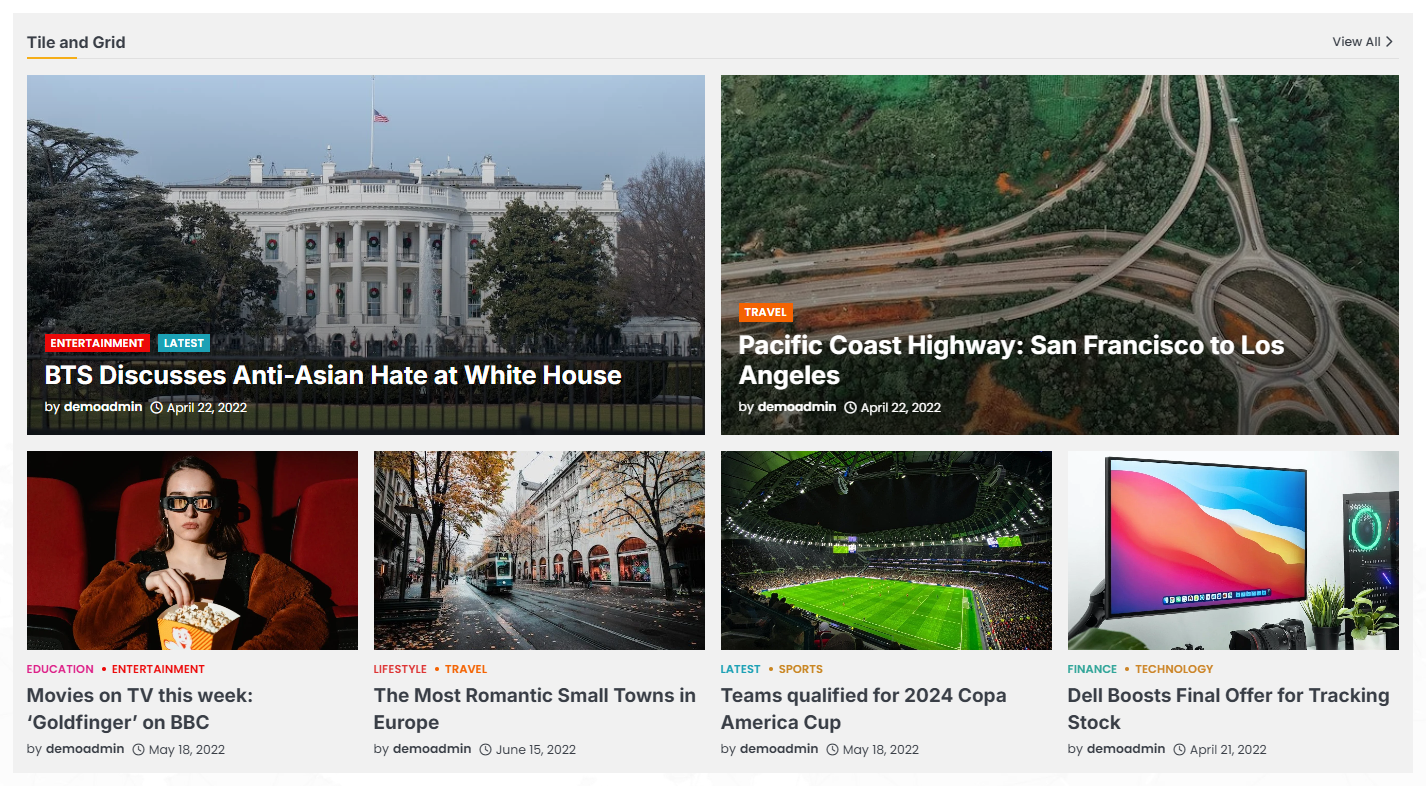
Task: Select the LATEST tag on BTS article
Action: 184,343
